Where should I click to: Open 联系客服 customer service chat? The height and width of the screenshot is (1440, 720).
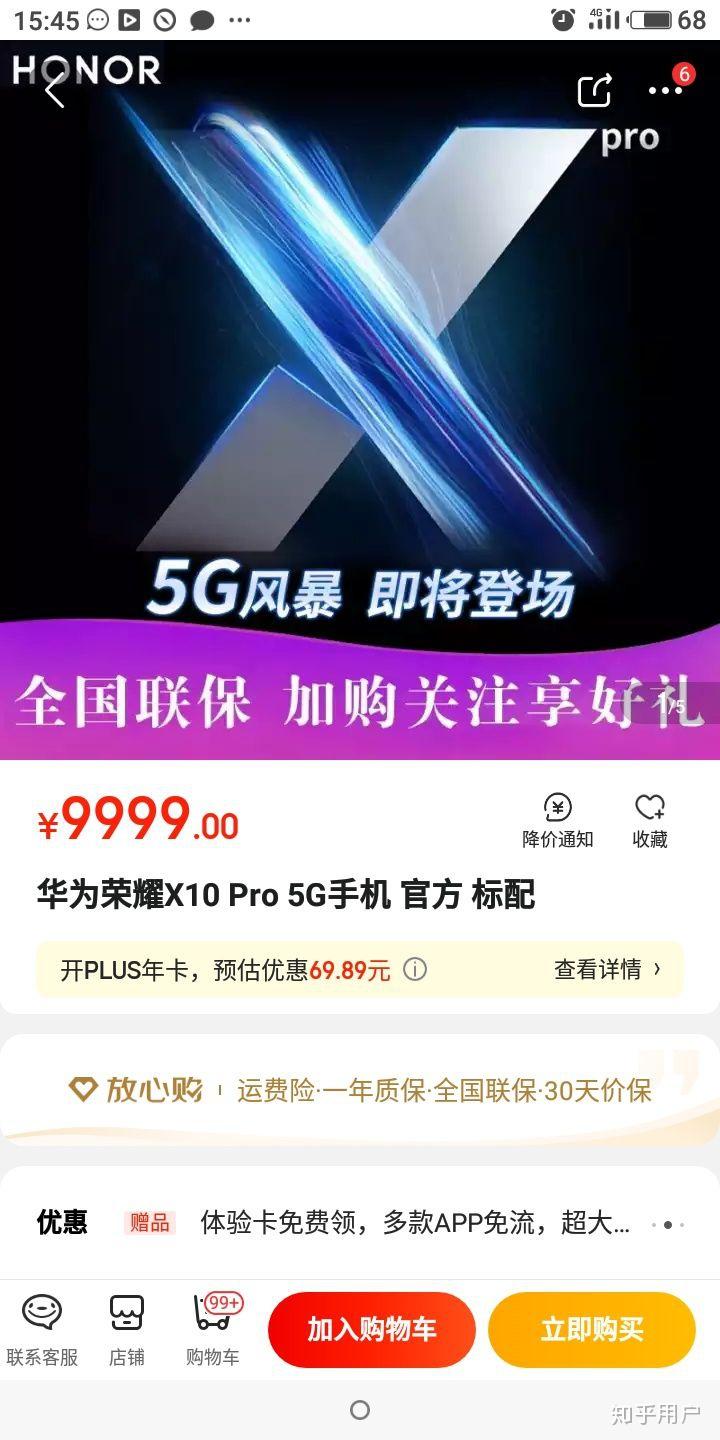(40, 1328)
